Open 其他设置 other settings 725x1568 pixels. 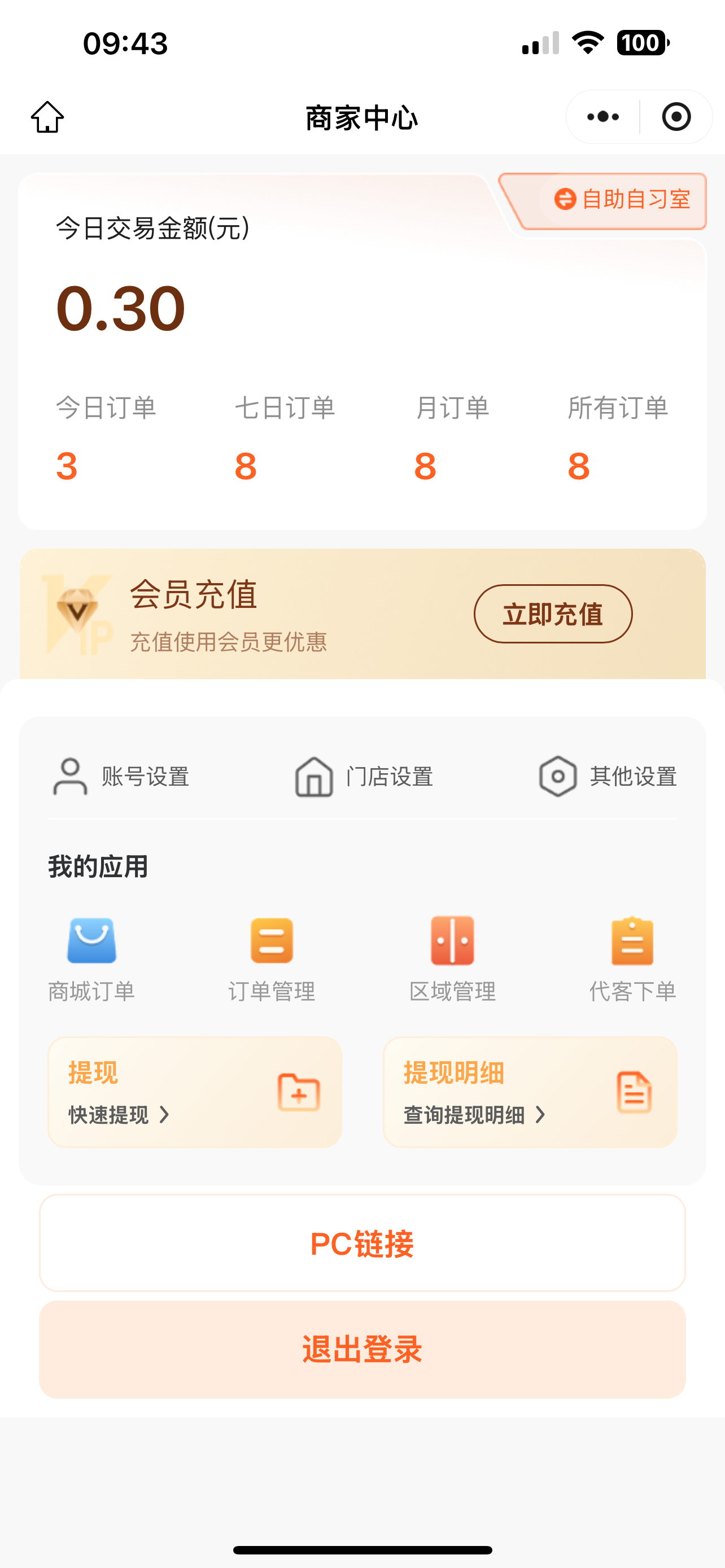608,776
